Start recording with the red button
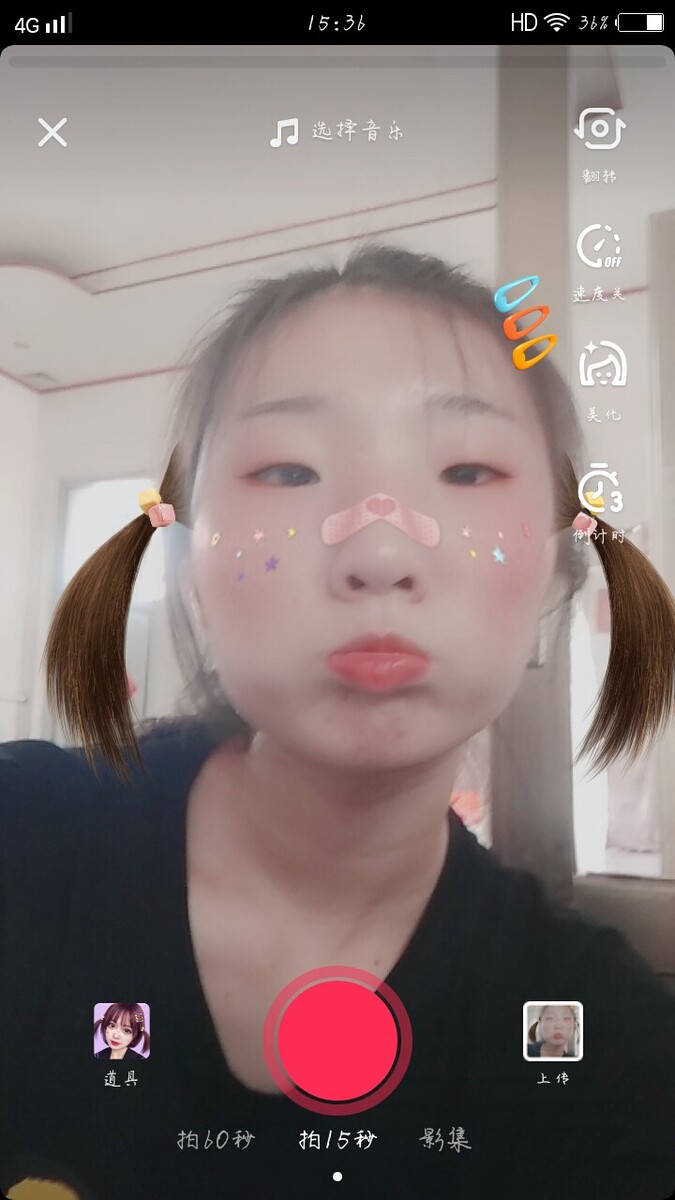The height and width of the screenshot is (1200, 675). point(337,1040)
